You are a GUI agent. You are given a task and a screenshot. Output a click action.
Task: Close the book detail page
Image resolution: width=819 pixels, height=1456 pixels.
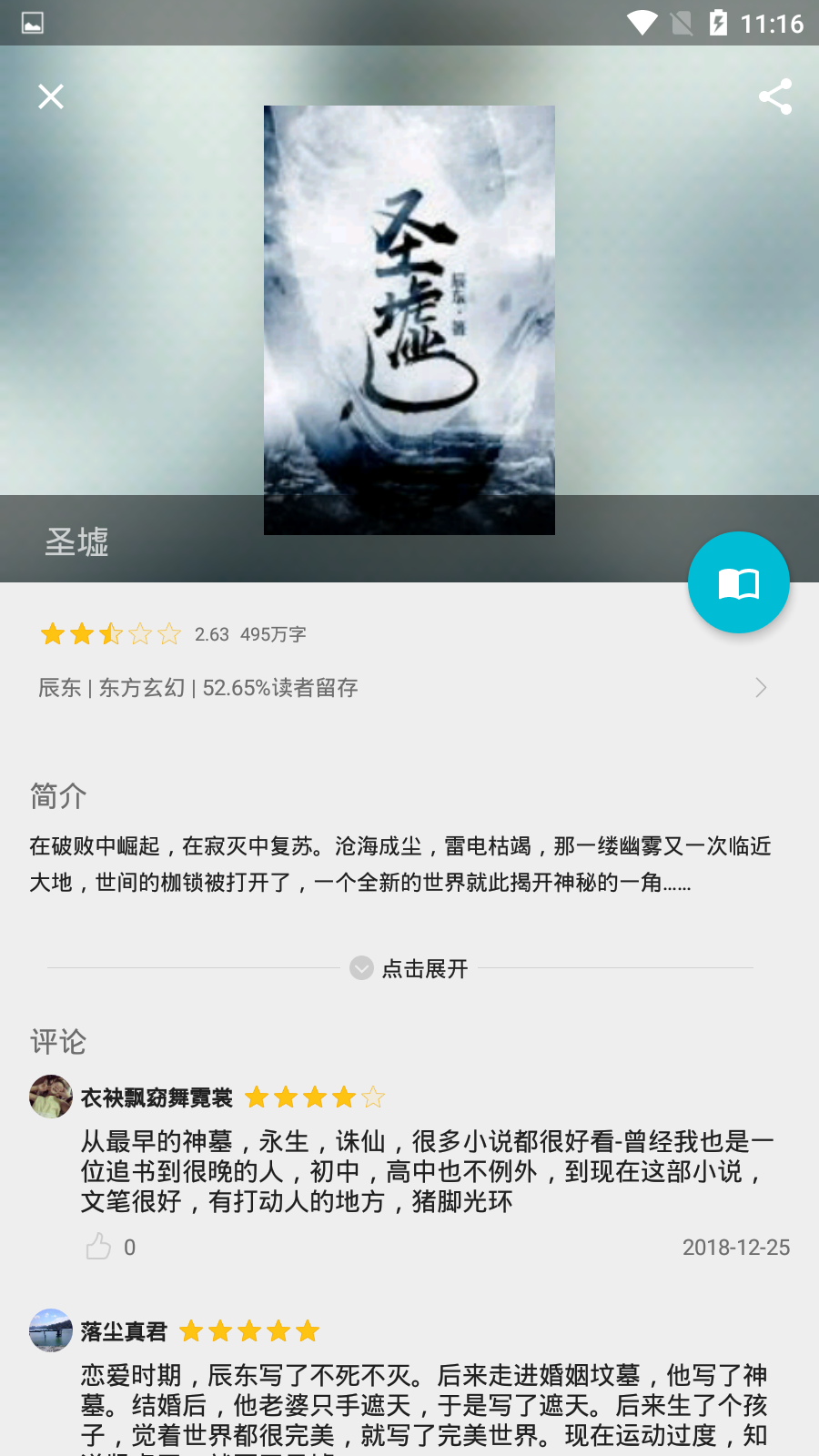point(51,96)
